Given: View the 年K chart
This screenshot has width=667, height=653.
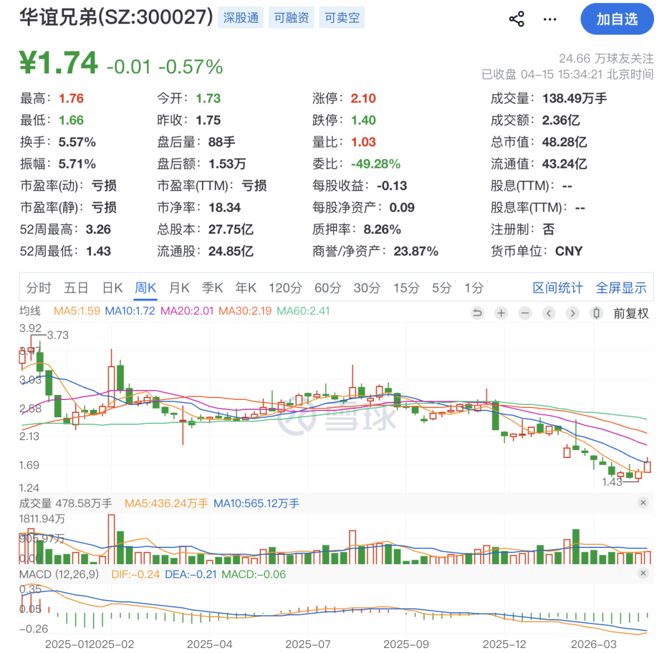Looking at the screenshot, I should (246, 288).
